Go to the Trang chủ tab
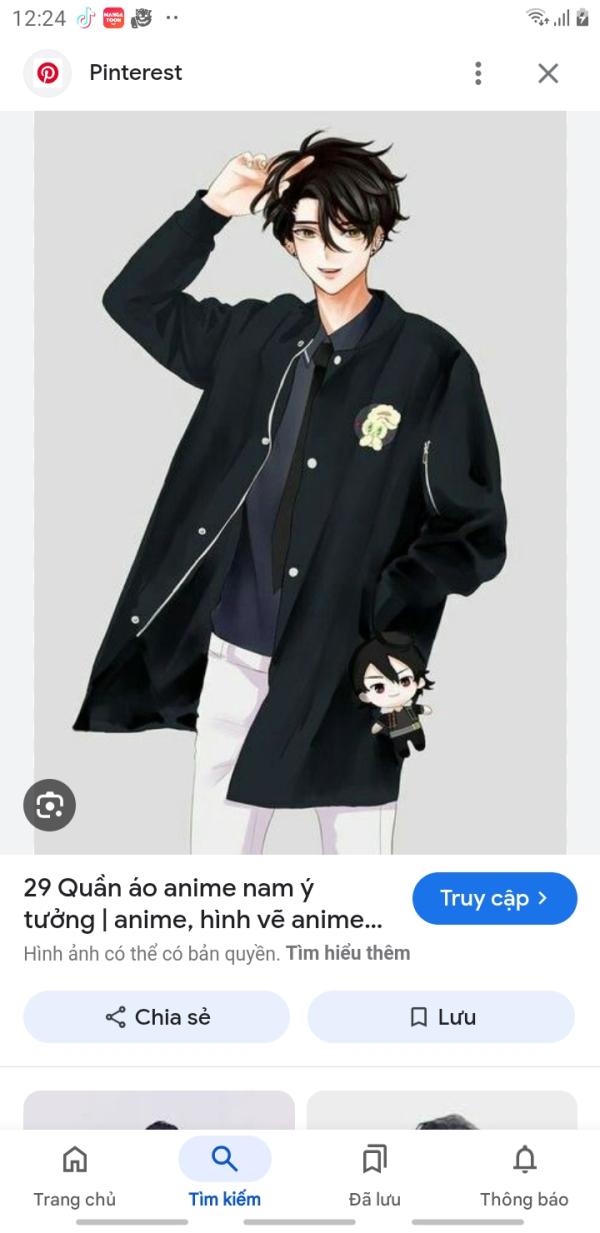Image resolution: width=600 pixels, height=1233 pixels. [x=75, y=1175]
